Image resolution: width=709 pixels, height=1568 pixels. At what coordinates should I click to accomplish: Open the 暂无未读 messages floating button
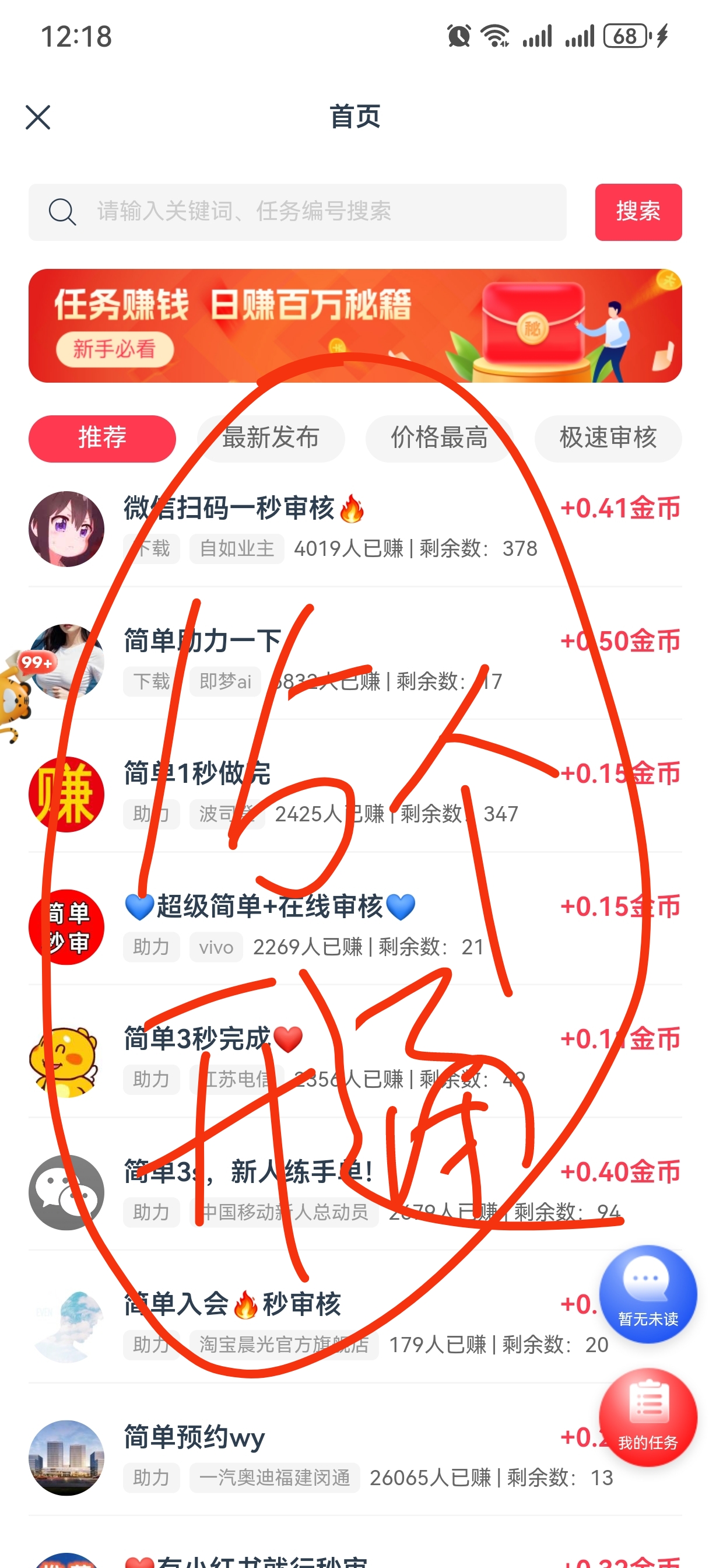click(x=648, y=1293)
